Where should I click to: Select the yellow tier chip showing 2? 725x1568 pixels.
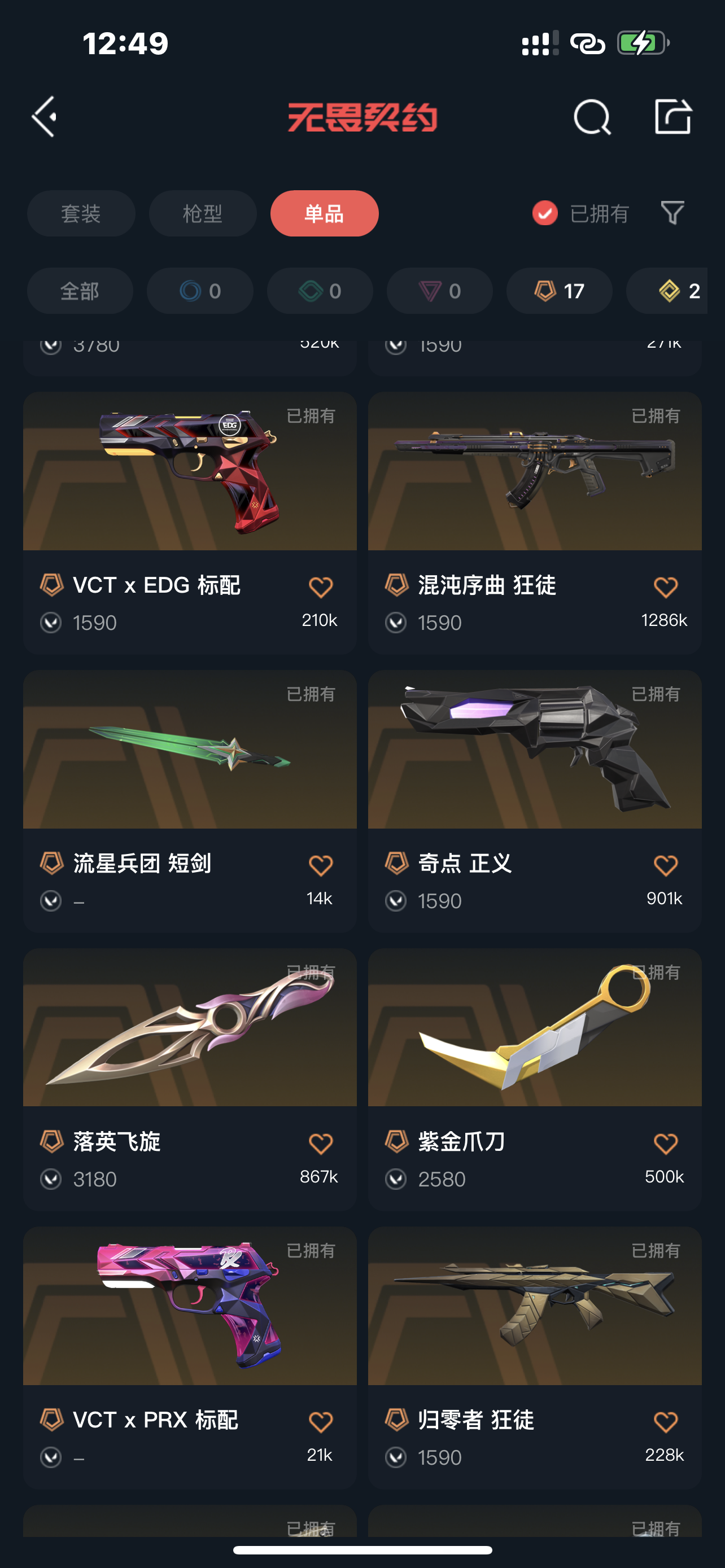(675, 291)
